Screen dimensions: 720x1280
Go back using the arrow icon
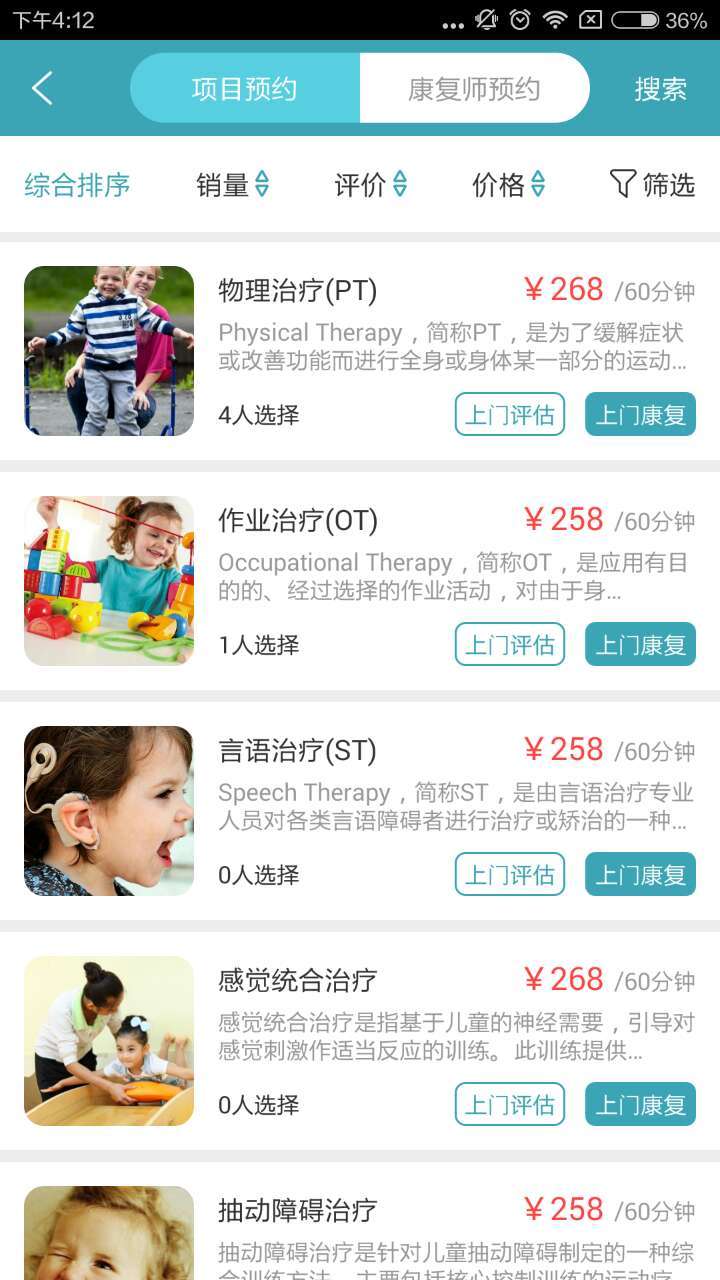[42, 88]
